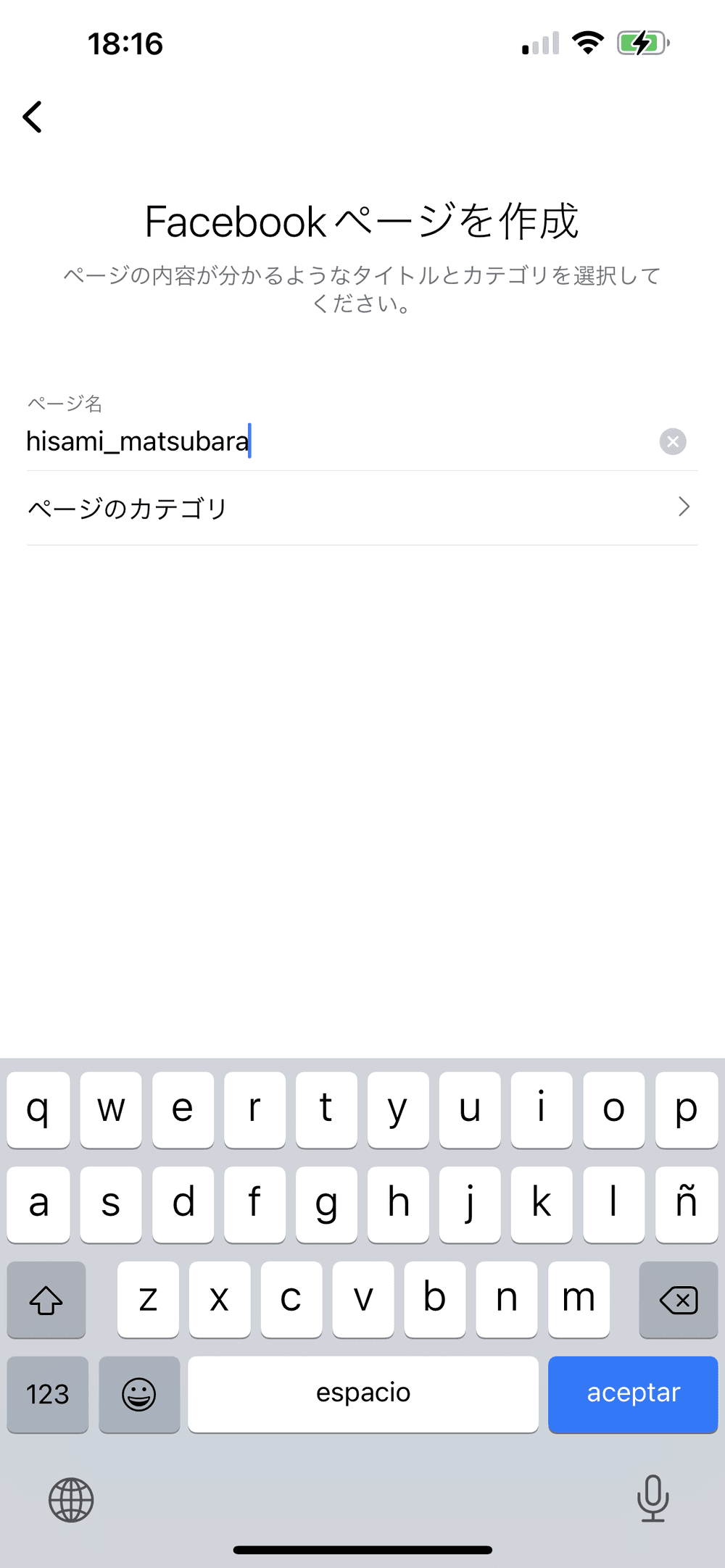Go back with the top-left arrow
Viewport: 725px width, 1568px height.
(x=33, y=117)
